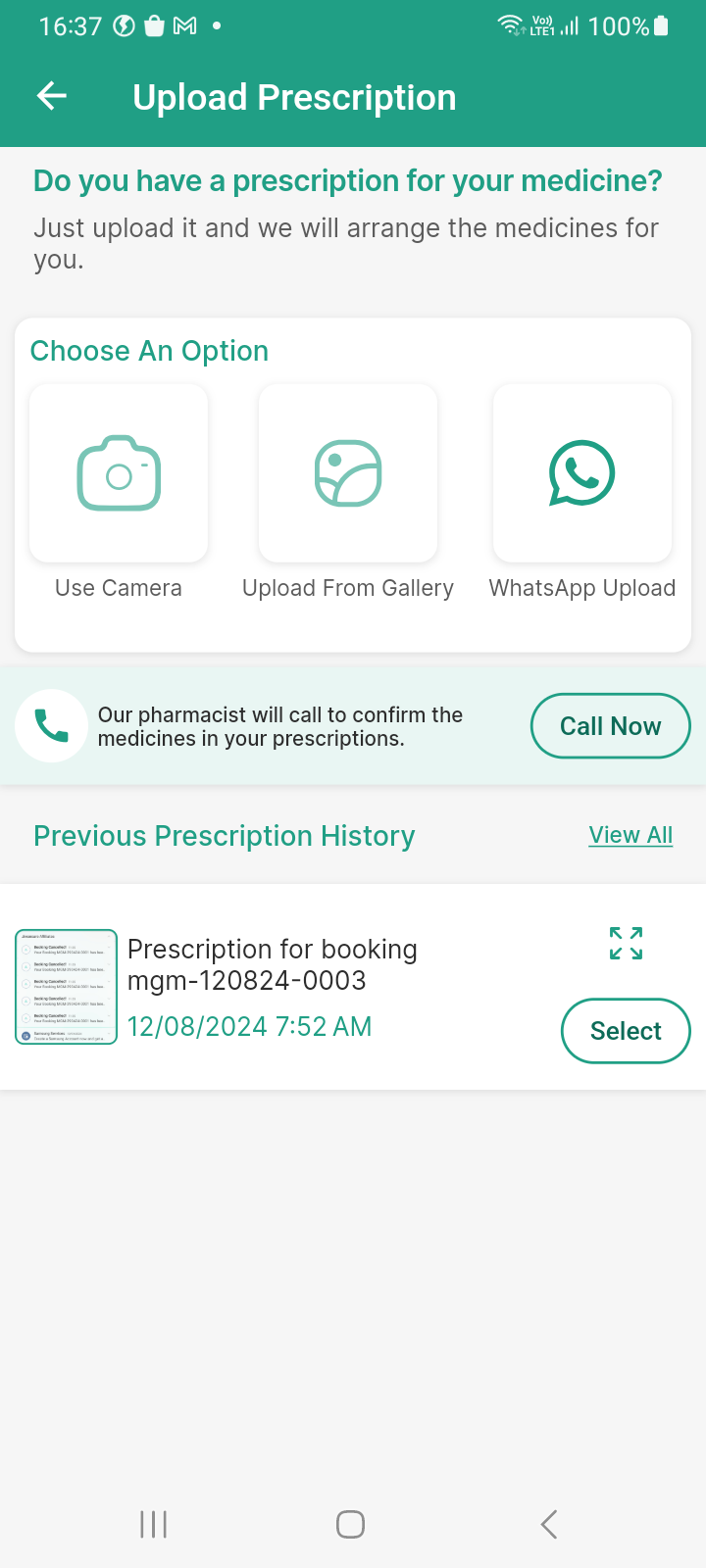The width and height of the screenshot is (706, 1568).
Task: Open Gmail from the status bar icon
Action: [184, 25]
